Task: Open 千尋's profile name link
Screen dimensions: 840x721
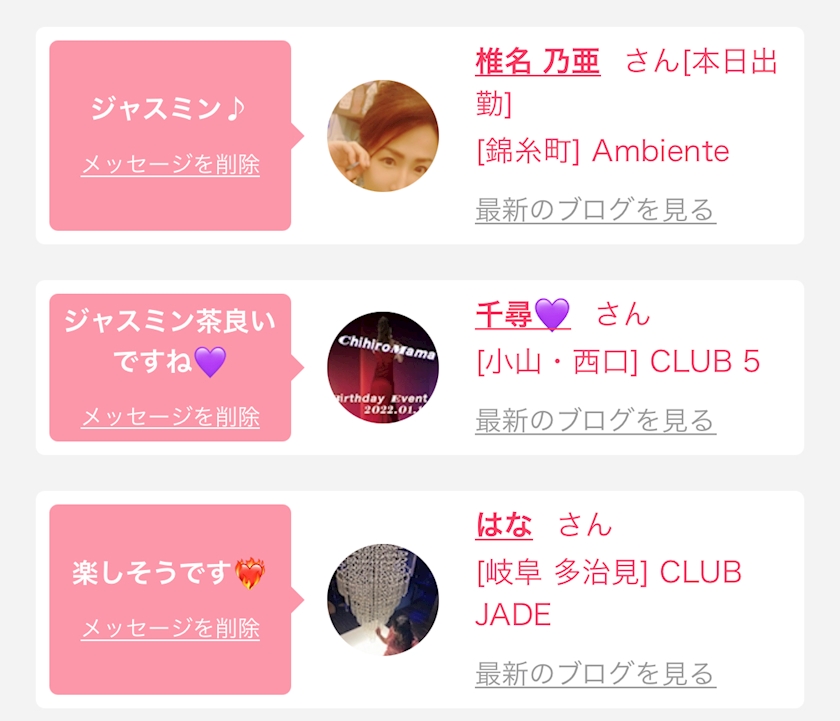Action: (x=522, y=314)
